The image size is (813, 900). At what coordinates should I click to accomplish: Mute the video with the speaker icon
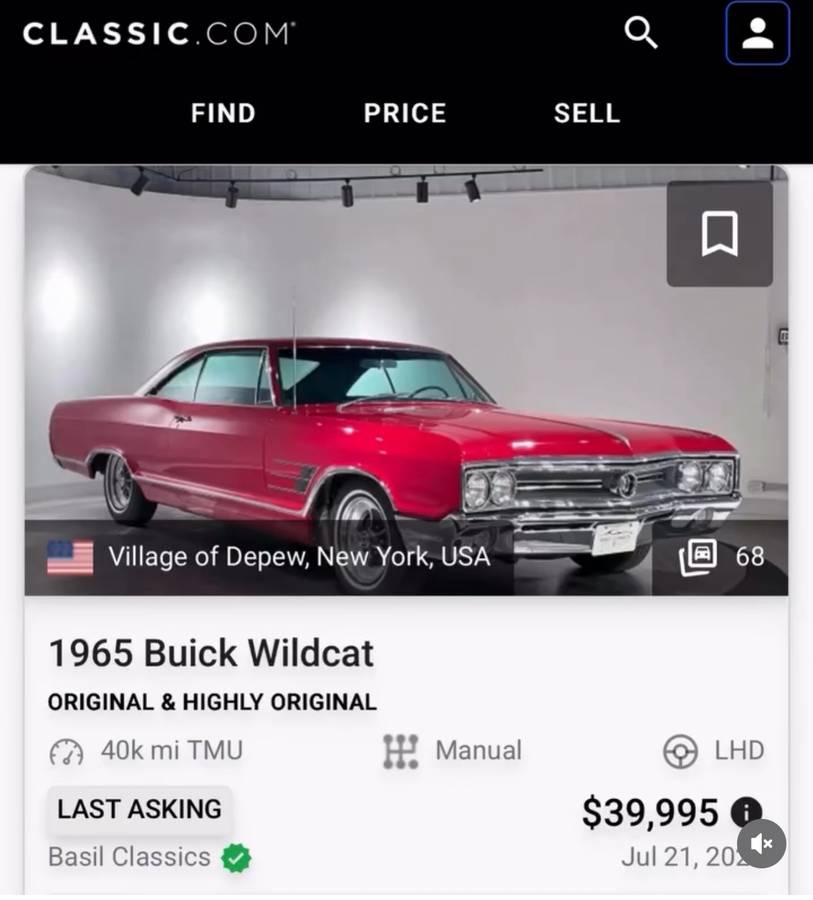coord(761,844)
